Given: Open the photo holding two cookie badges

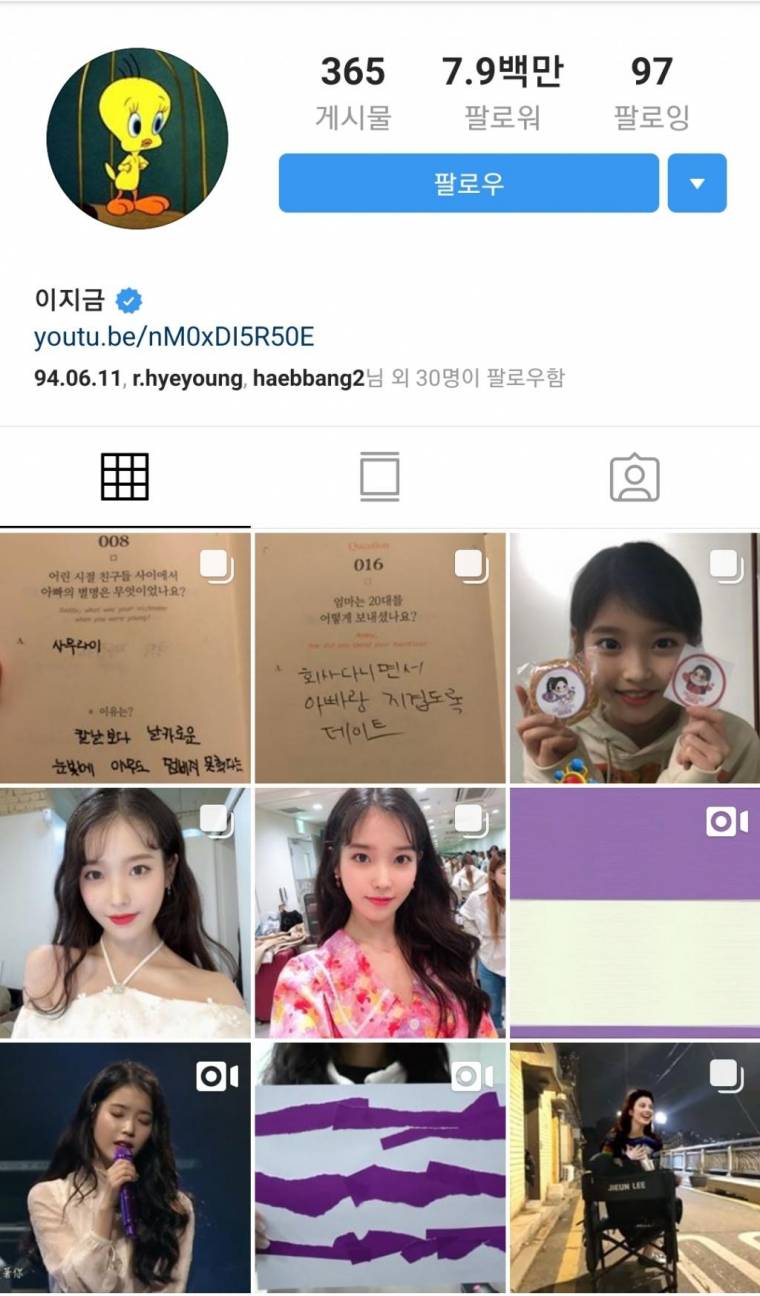Looking at the screenshot, I should coord(634,658).
